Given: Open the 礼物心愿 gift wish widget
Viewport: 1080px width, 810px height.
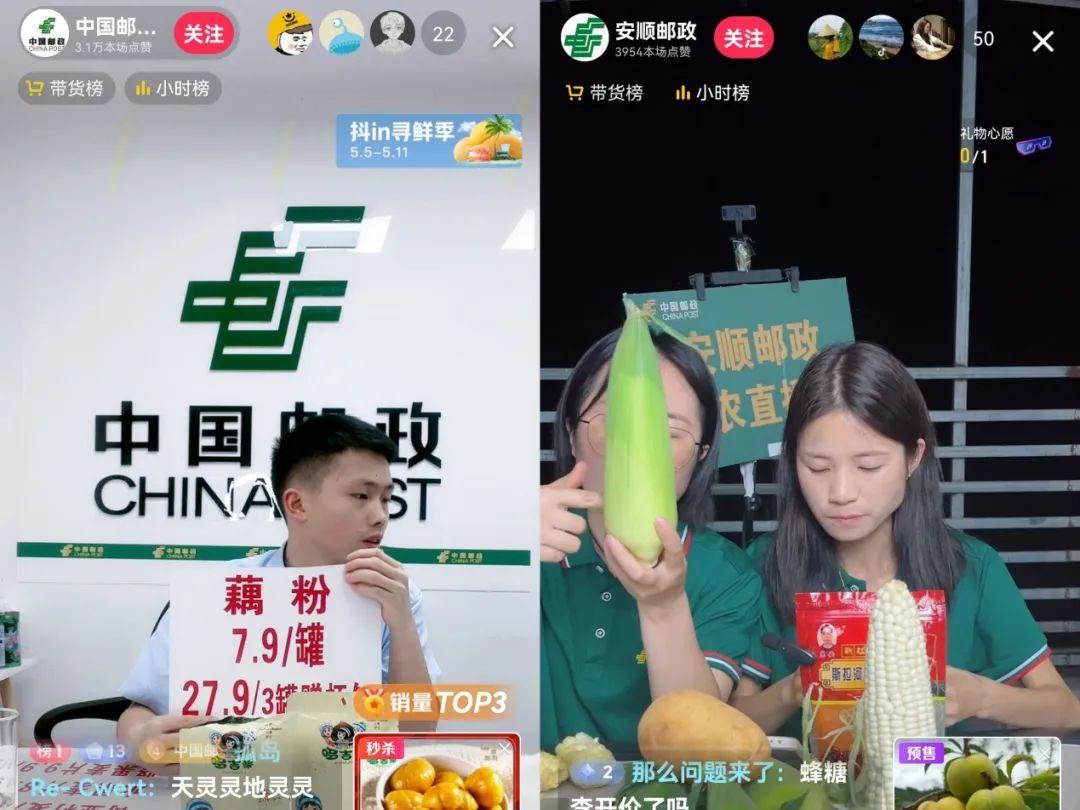Looking at the screenshot, I should [x=1003, y=145].
